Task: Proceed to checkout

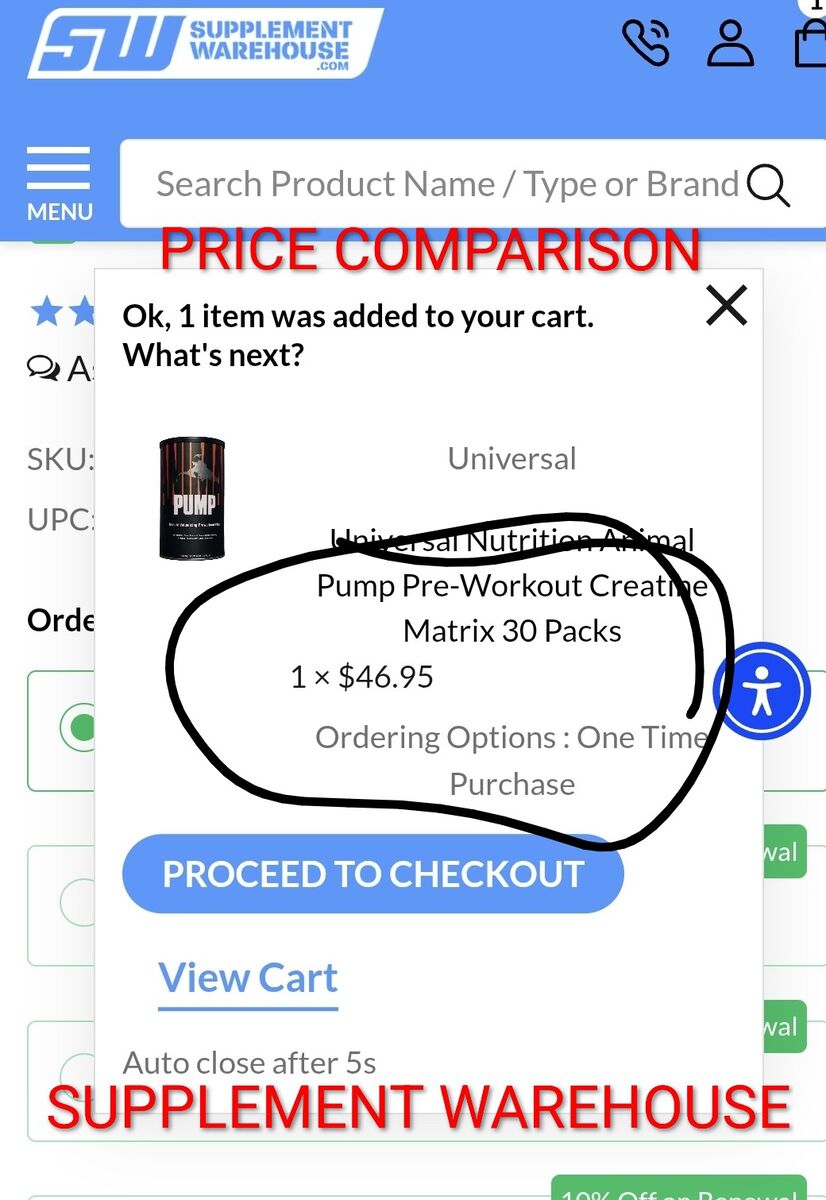Action: 372,874
